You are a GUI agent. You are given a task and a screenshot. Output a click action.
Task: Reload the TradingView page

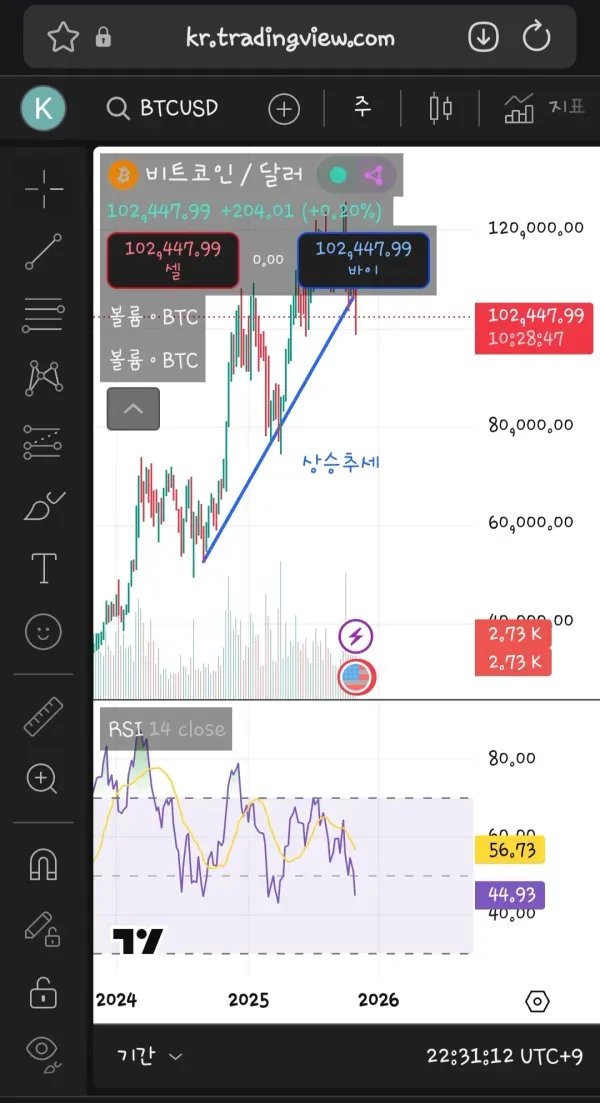coord(537,38)
